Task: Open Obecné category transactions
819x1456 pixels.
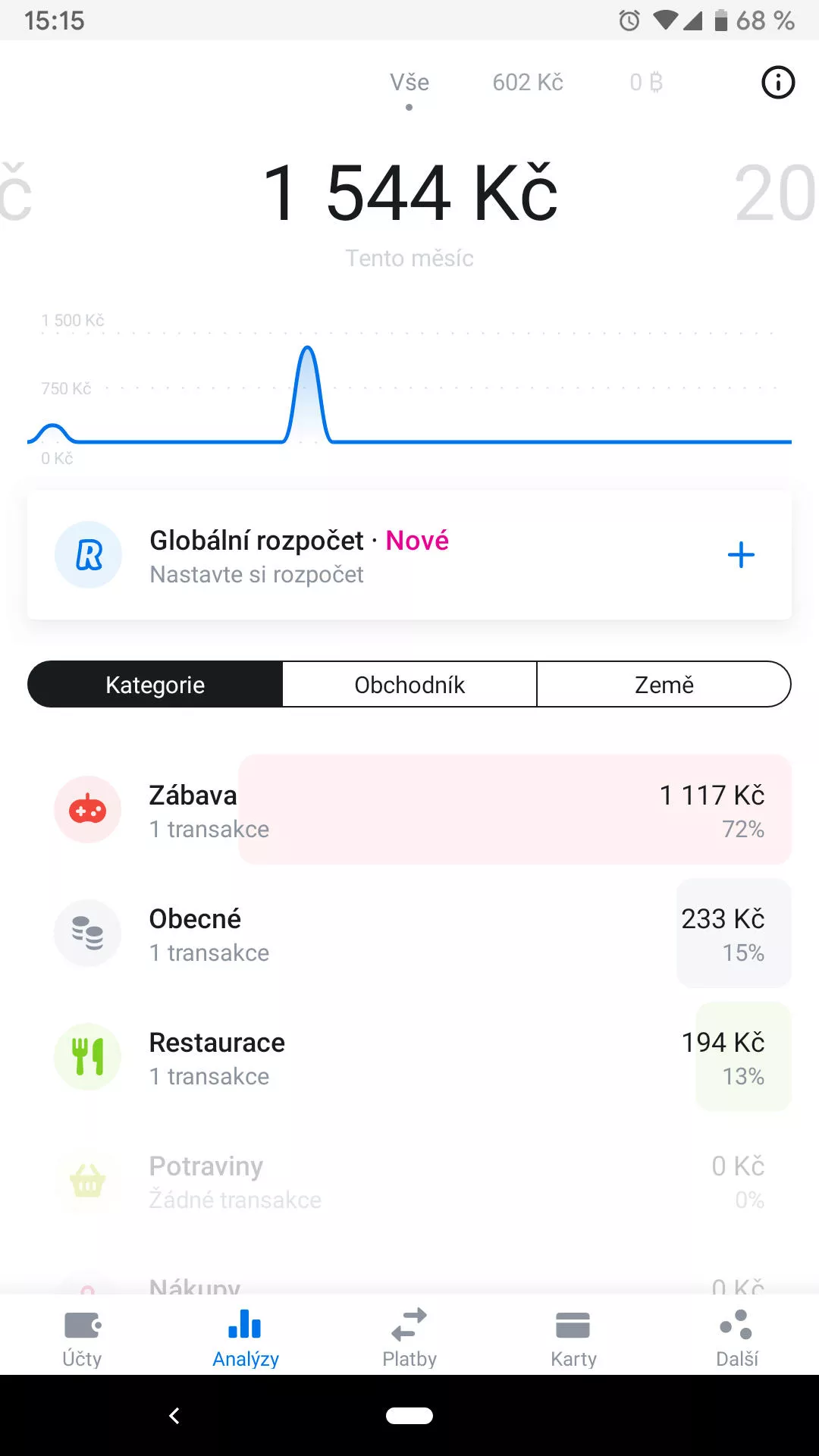Action: [x=409, y=934]
